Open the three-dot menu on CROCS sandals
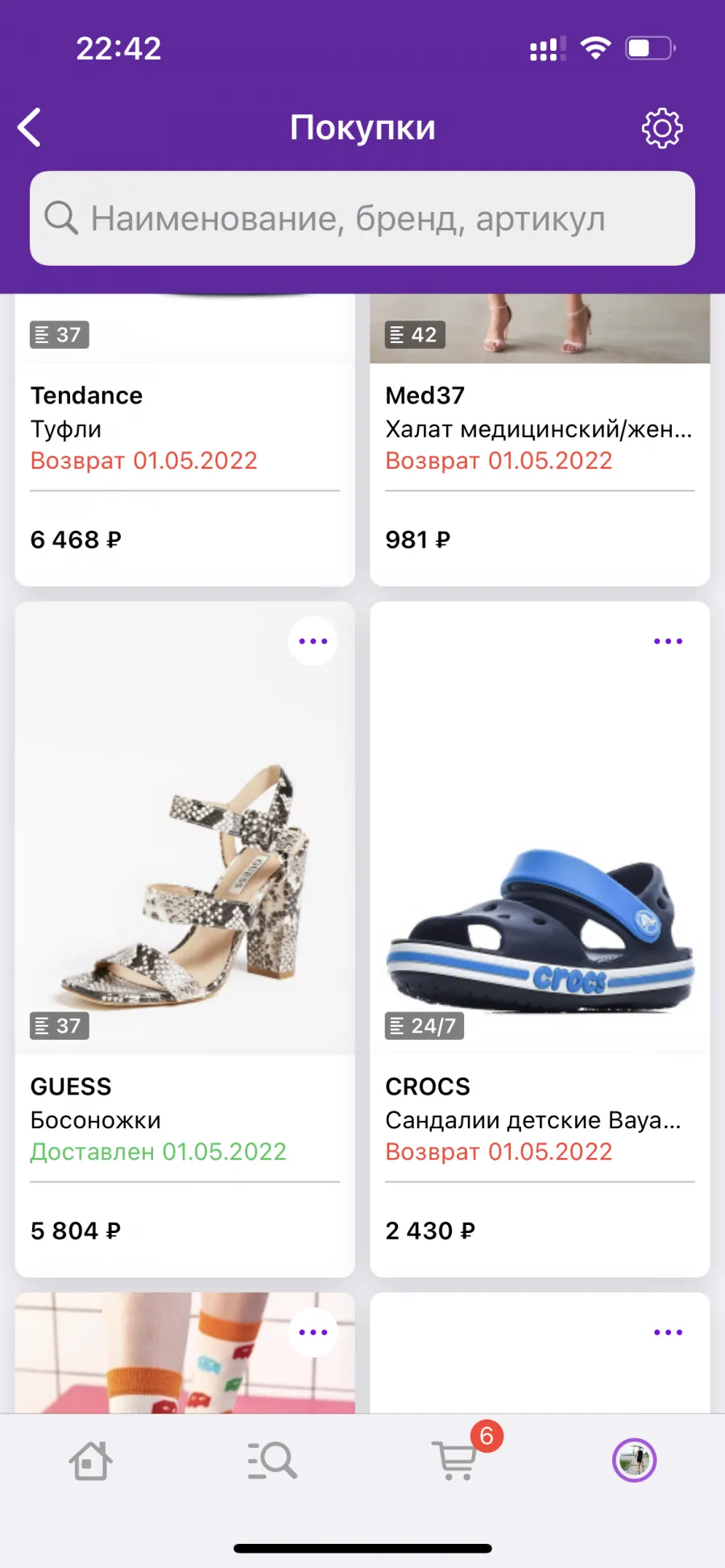Viewport: 725px width, 1568px height. (669, 641)
